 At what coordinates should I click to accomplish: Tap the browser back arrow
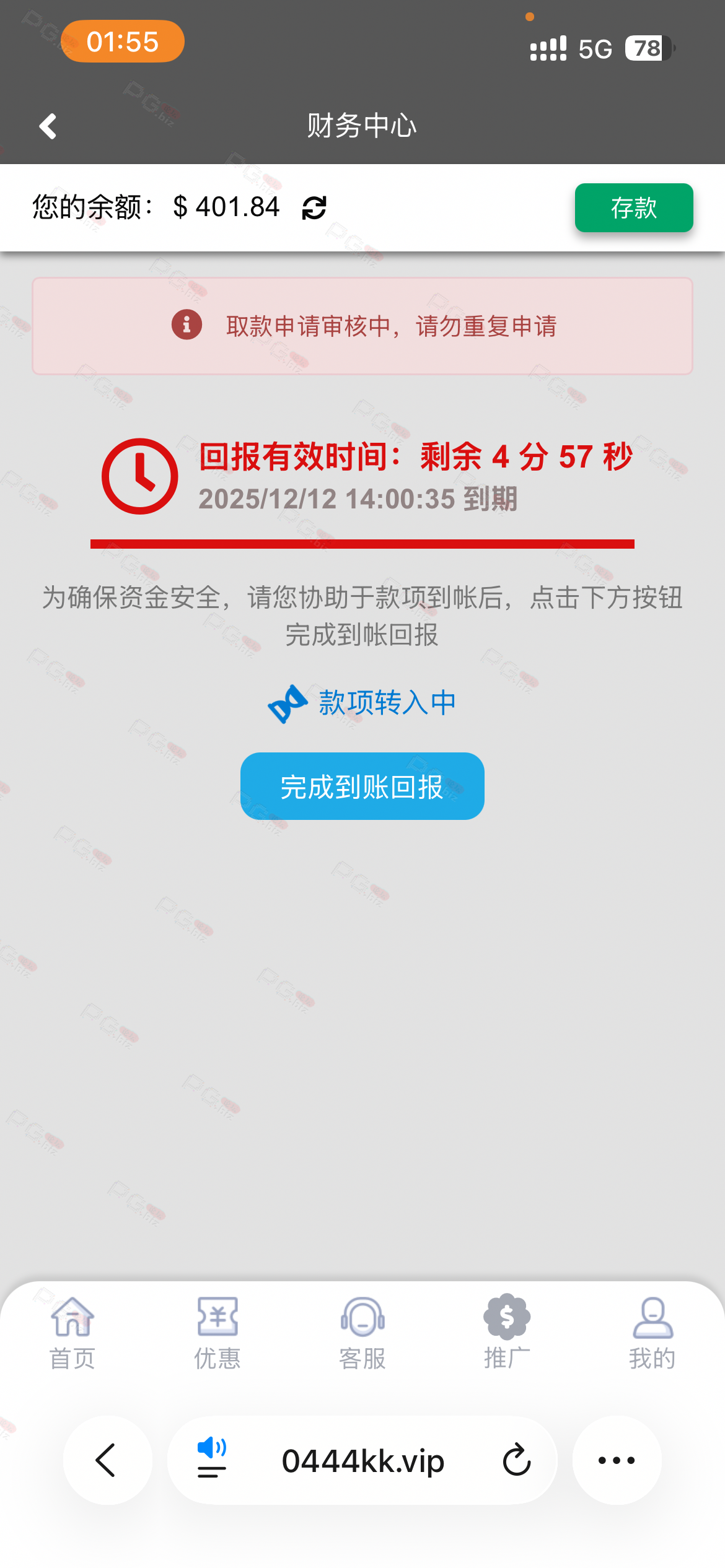[107, 1460]
